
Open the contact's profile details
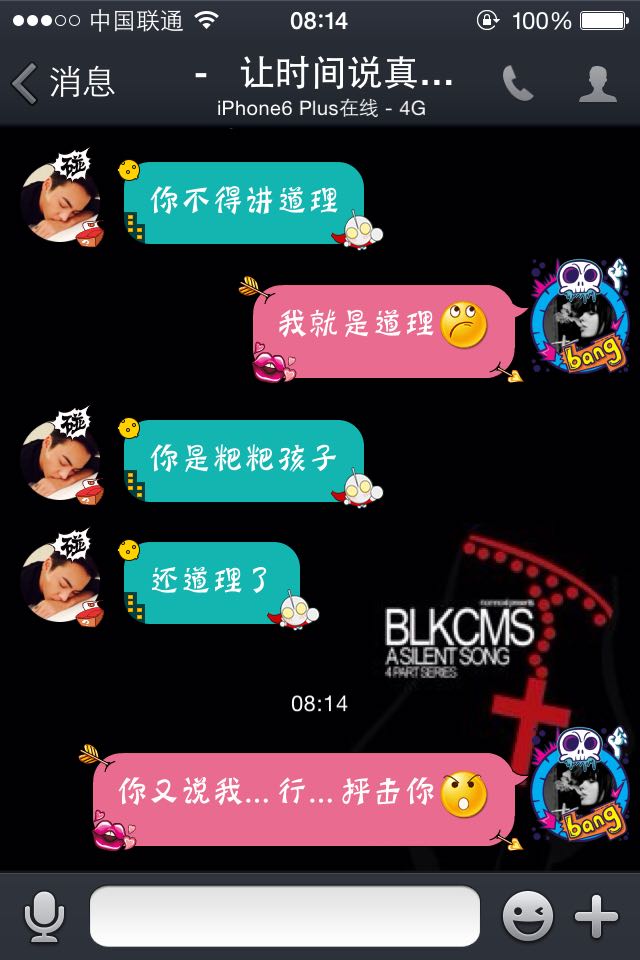(x=597, y=84)
